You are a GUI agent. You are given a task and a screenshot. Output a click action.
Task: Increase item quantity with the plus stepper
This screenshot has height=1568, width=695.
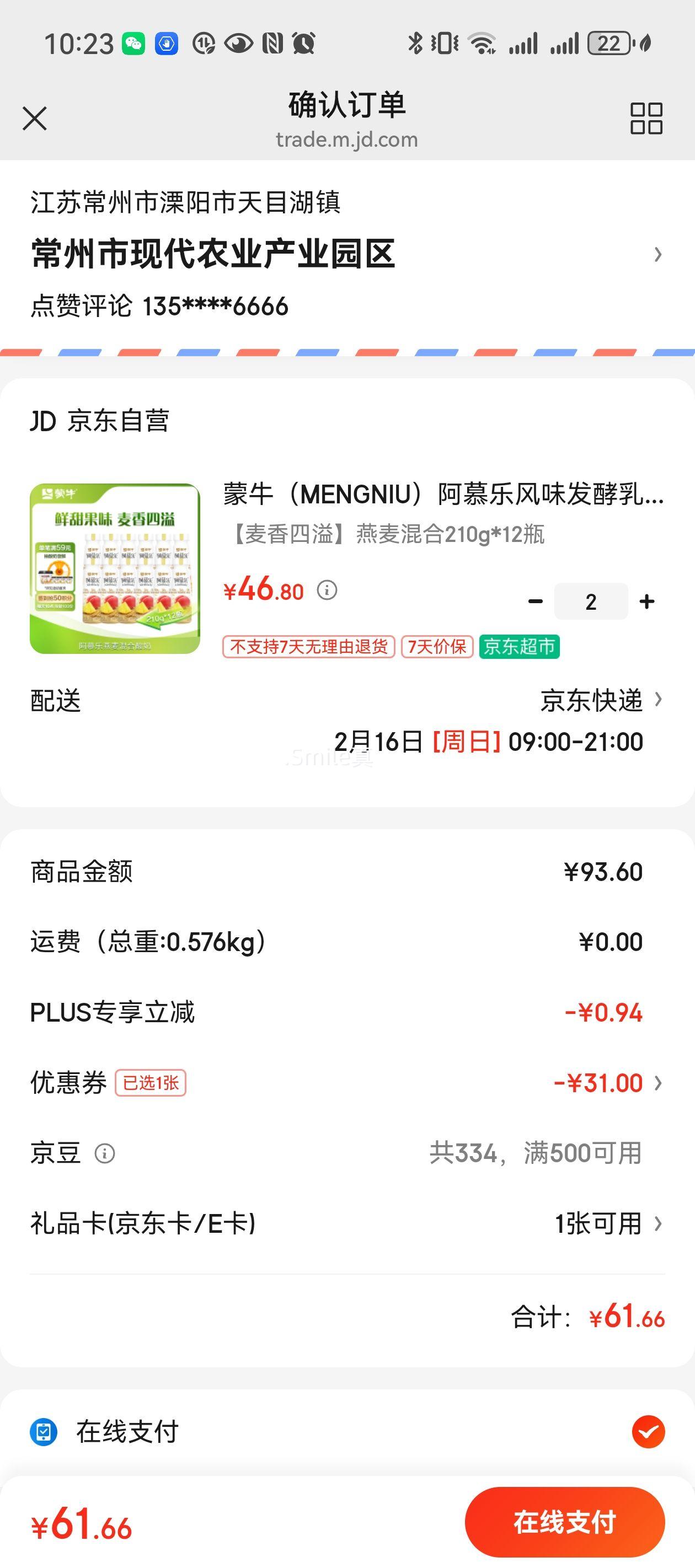[647, 600]
